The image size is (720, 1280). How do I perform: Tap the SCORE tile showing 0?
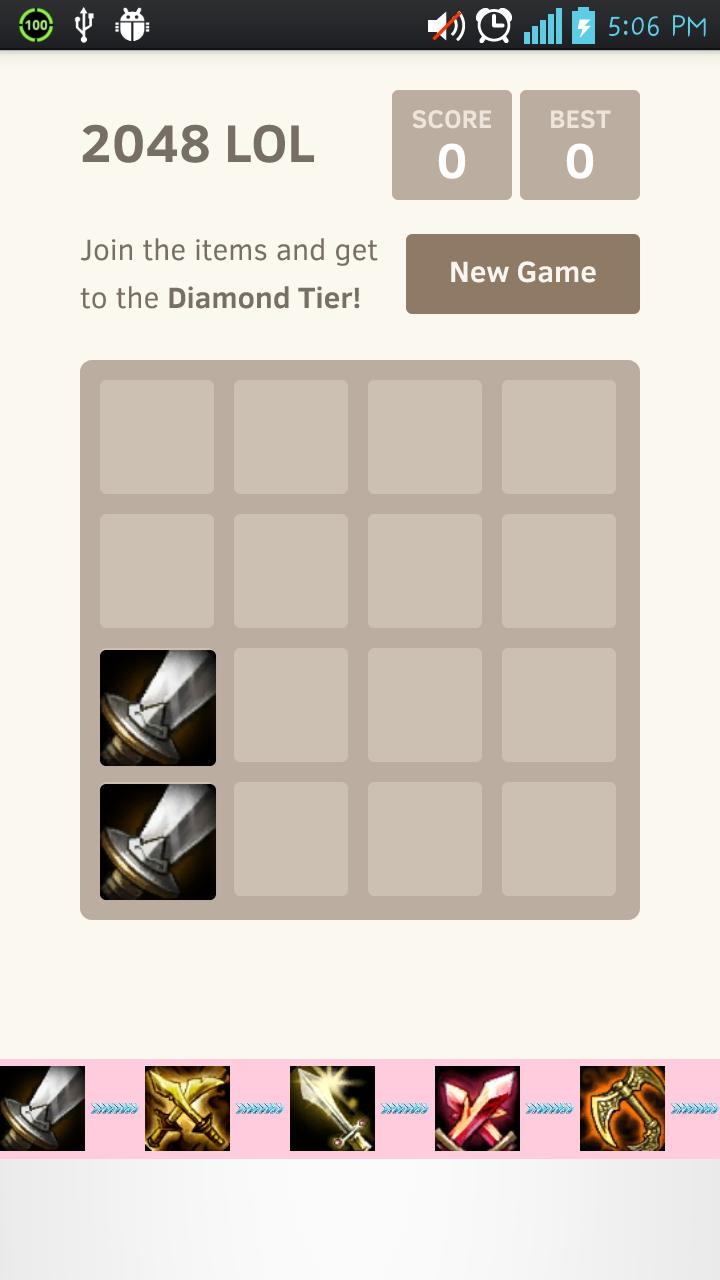click(452, 144)
